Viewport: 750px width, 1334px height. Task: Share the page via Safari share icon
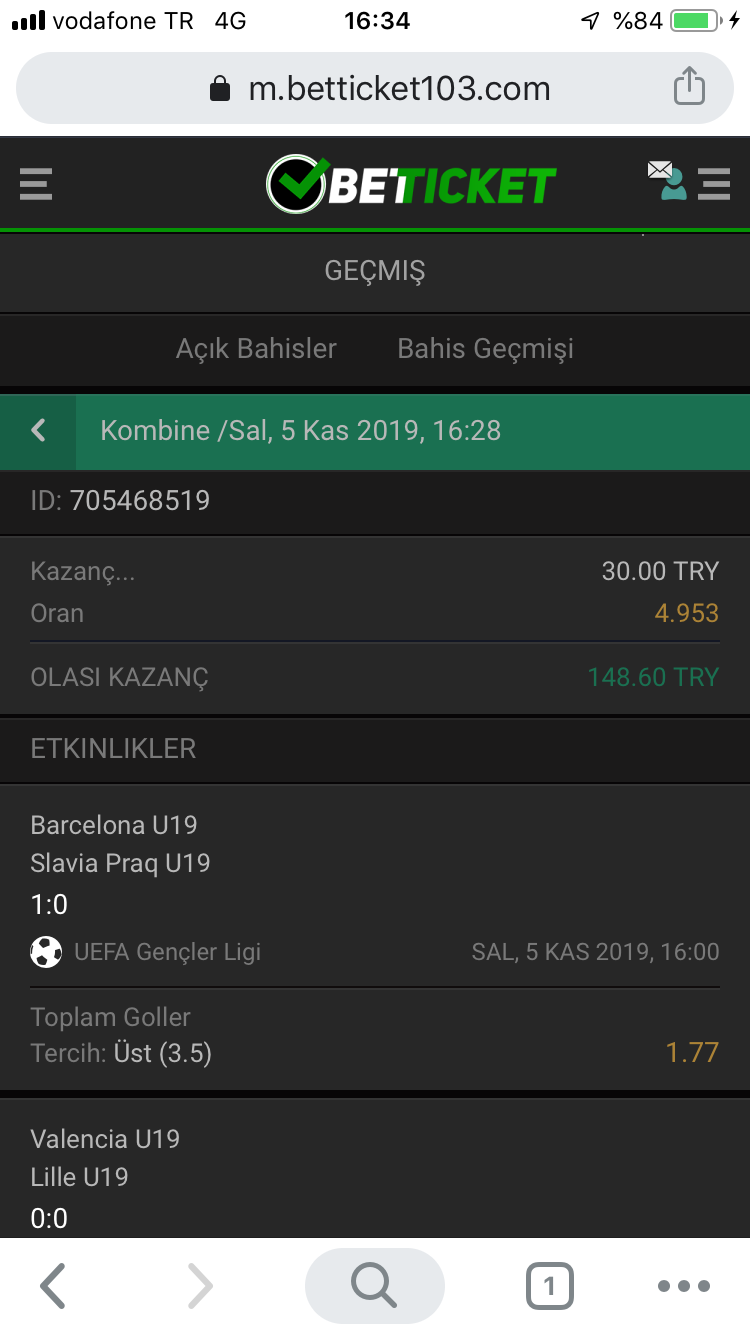689,86
